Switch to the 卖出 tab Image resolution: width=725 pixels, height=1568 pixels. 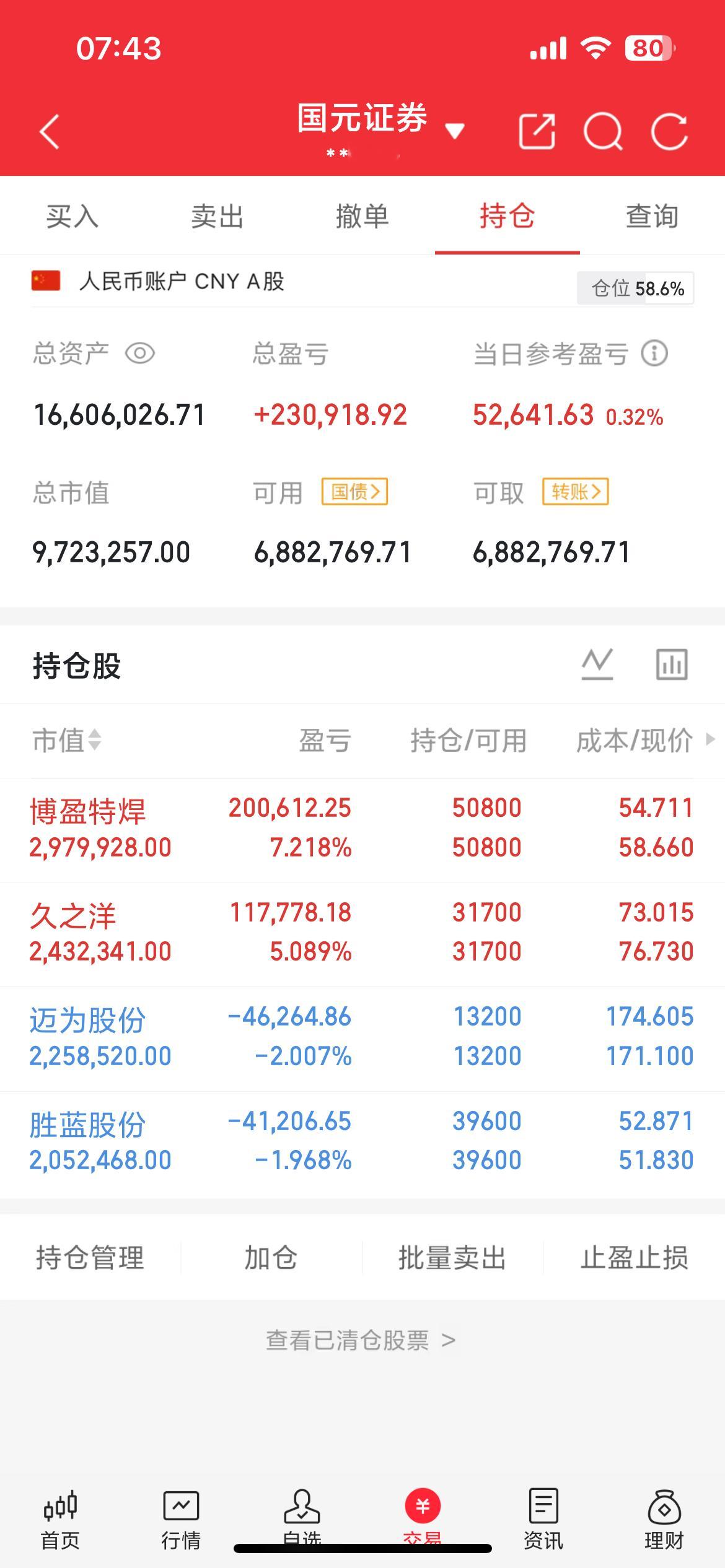[x=217, y=217]
